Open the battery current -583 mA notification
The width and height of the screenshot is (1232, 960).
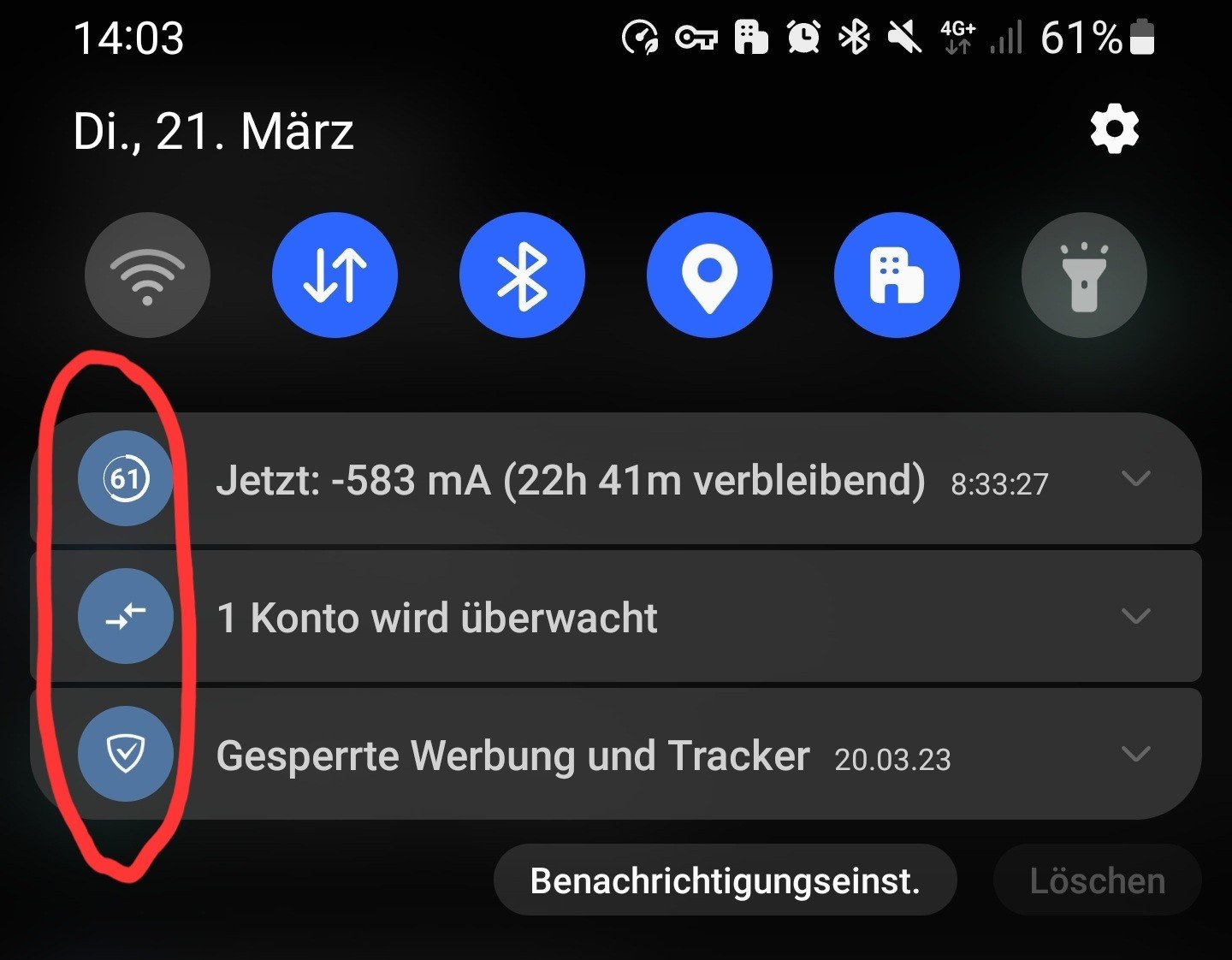[569, 480]
